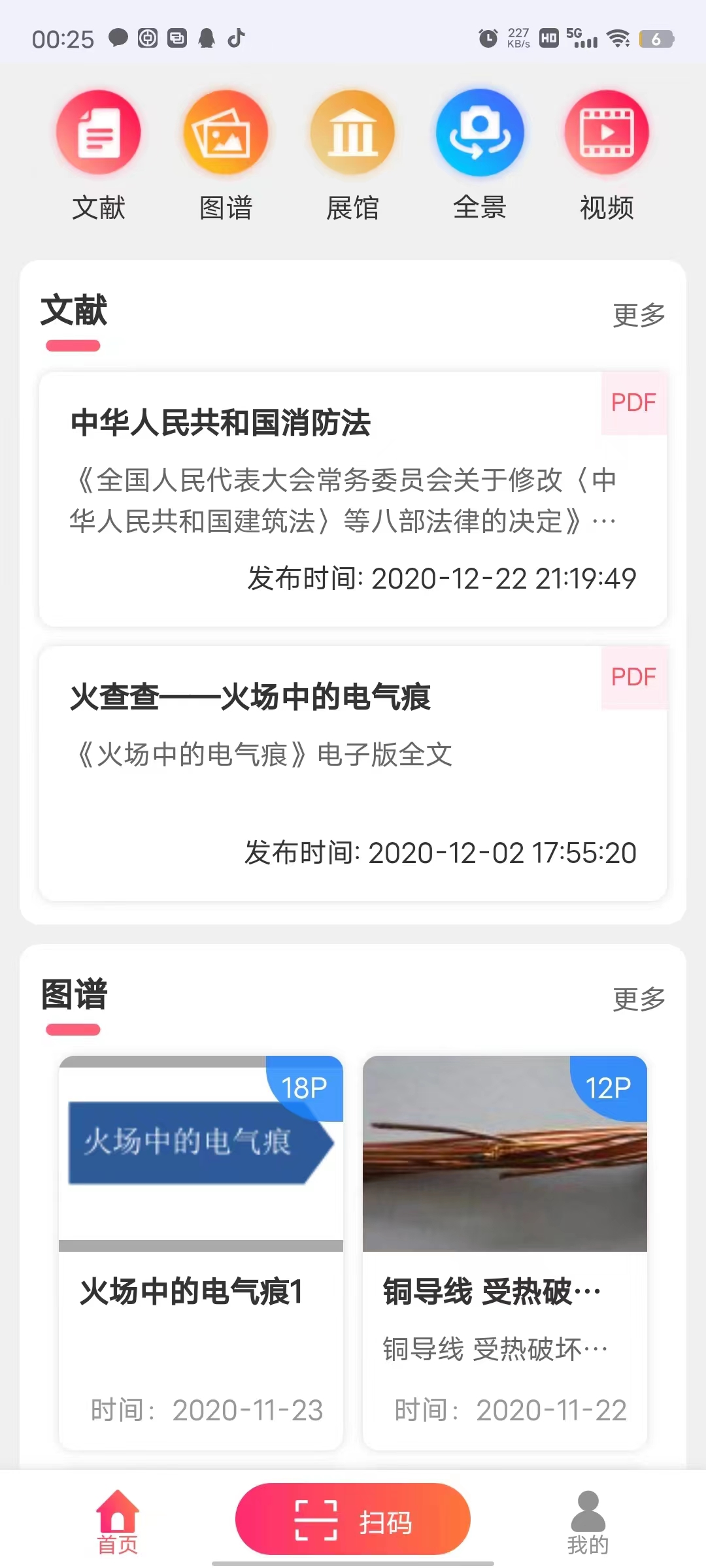The height and width of the screenshot is (1568, 706).
Task: Open the 展馆 (exhibition hall) icon
Action: tap(353, 132)
